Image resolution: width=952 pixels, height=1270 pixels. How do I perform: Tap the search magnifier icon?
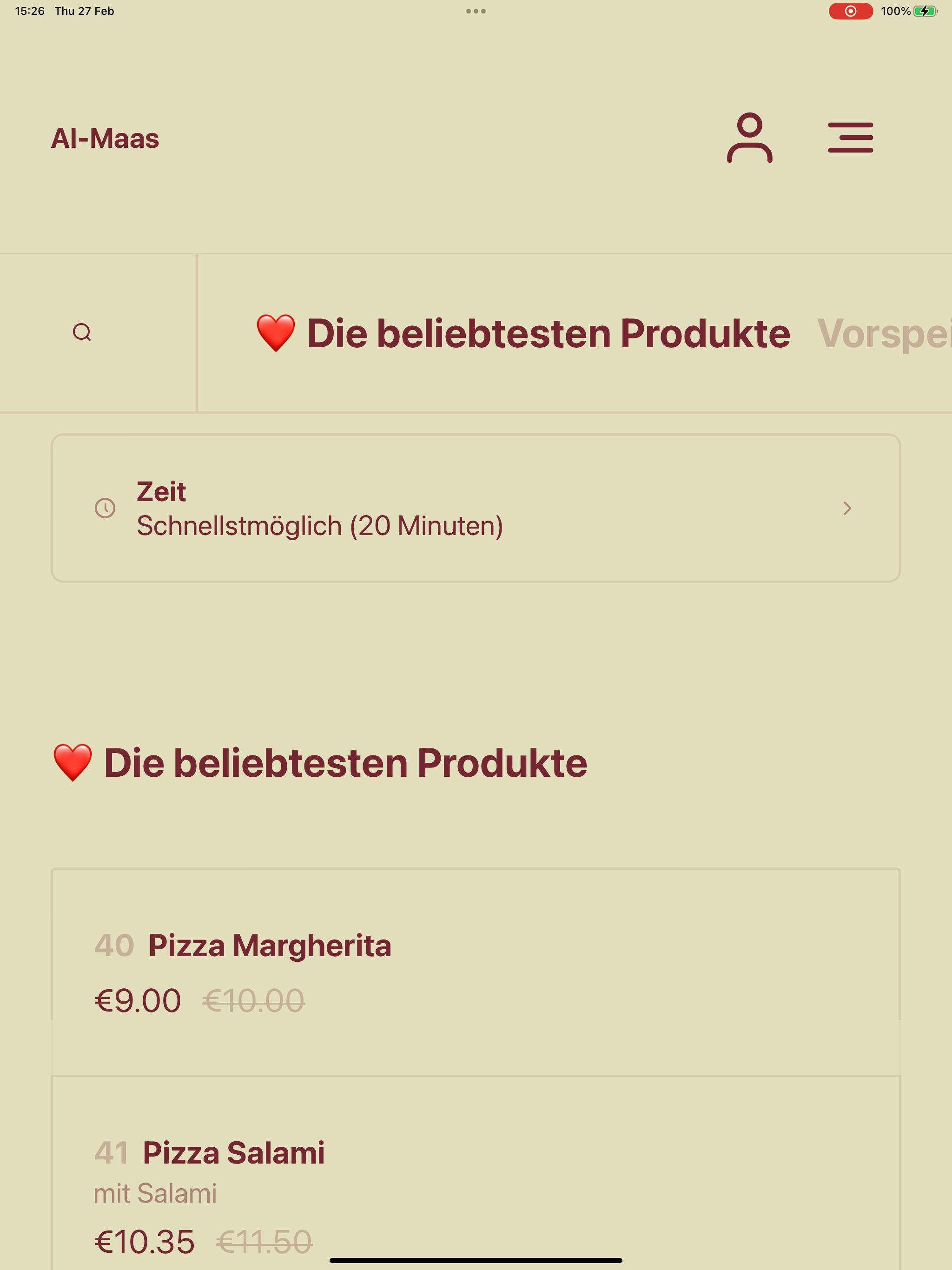[x=82, y=332]
